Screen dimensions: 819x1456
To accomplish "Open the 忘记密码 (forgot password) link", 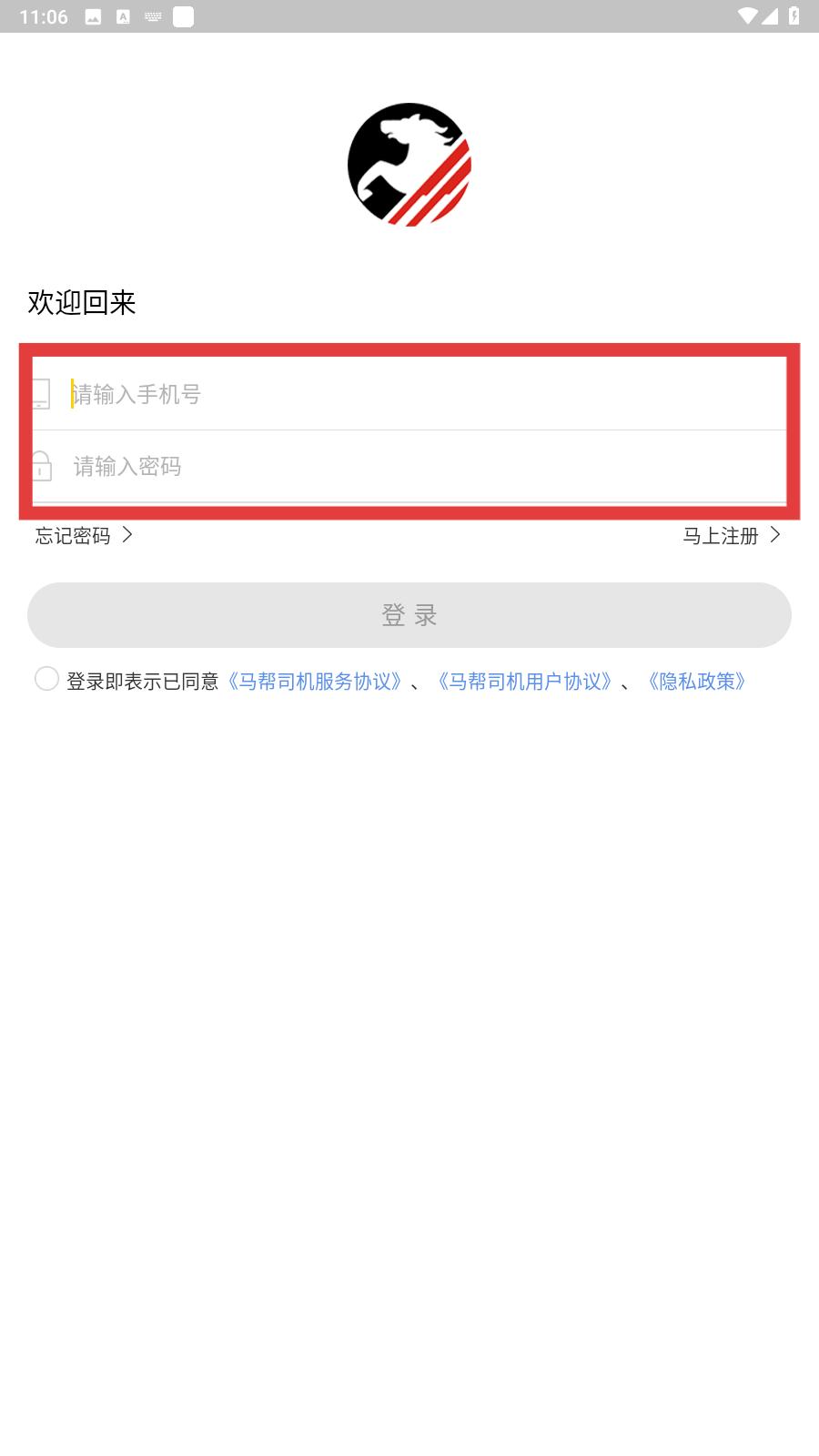I will pos(84,535).
